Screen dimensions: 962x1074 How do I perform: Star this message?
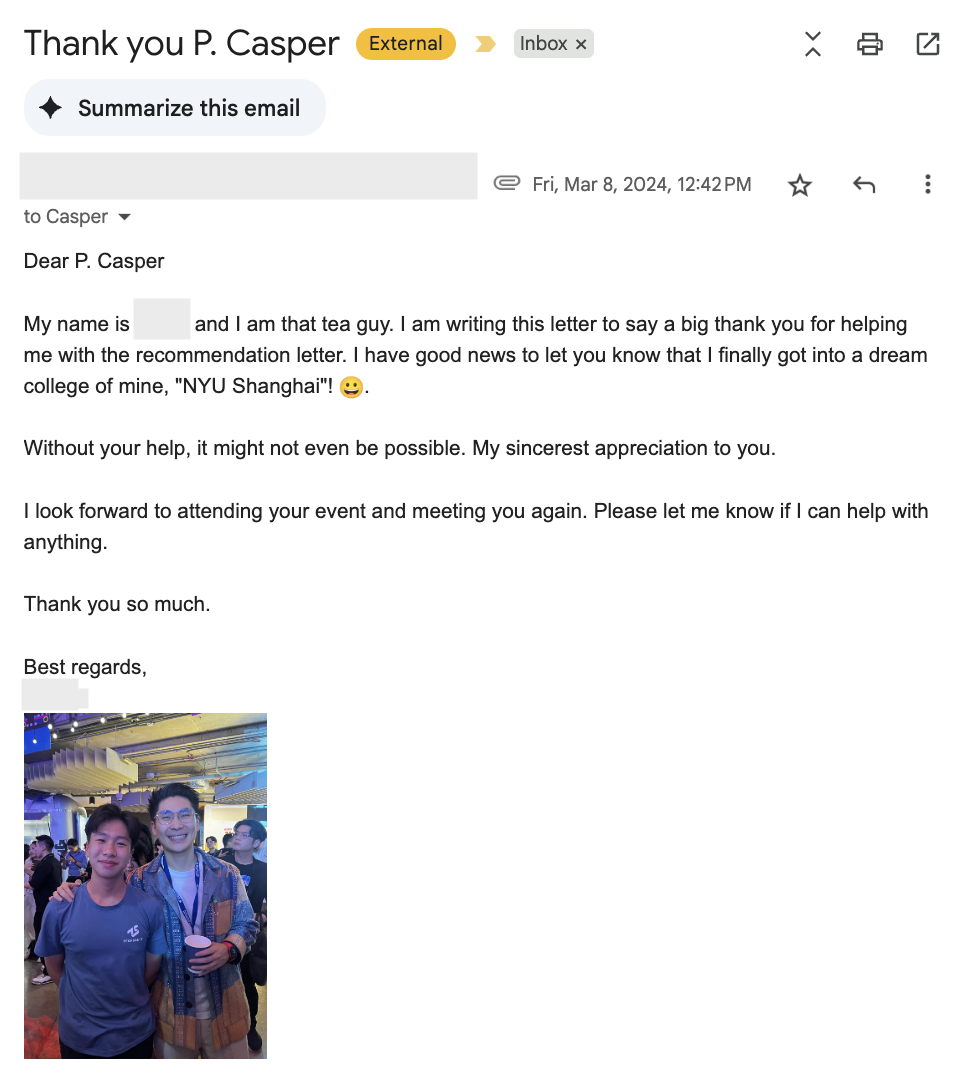800,185
